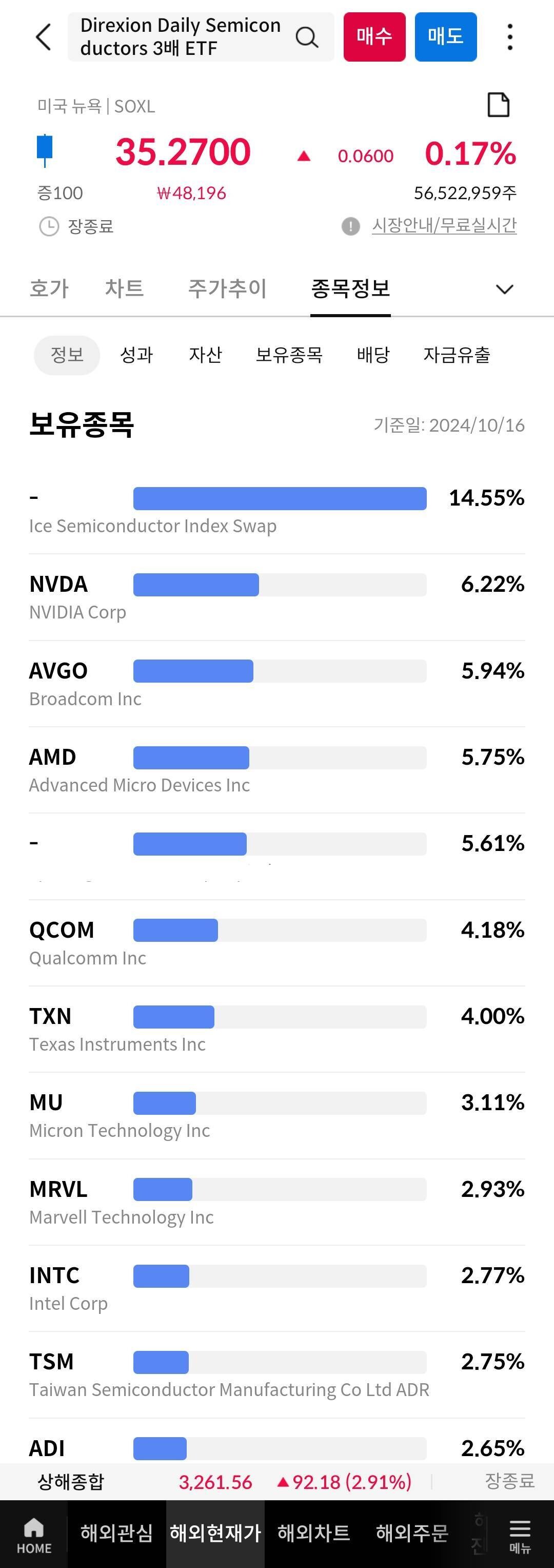Open 해외관심 in the bottom bar
Image resolution: width=554 pixels, height=1568 pixels.
117,1533
